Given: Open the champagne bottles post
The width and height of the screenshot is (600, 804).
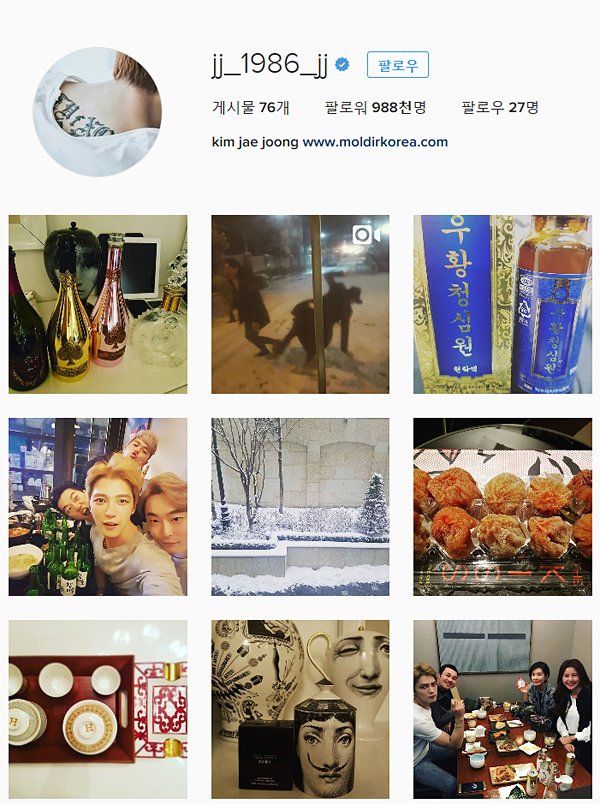Looking at the screenshot, I should [x=98, y=304].
